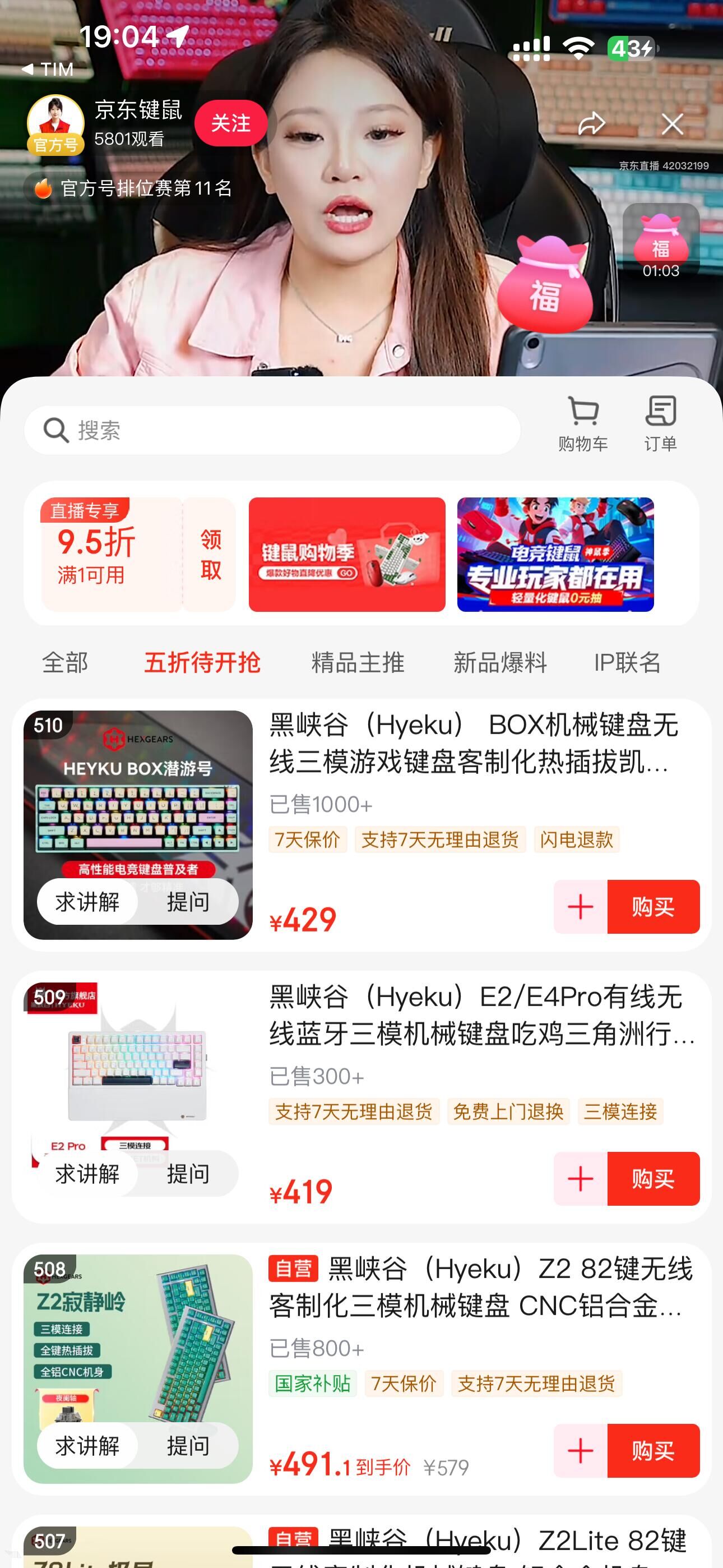Switch to the 精品主推 tab

click(358, 662)
